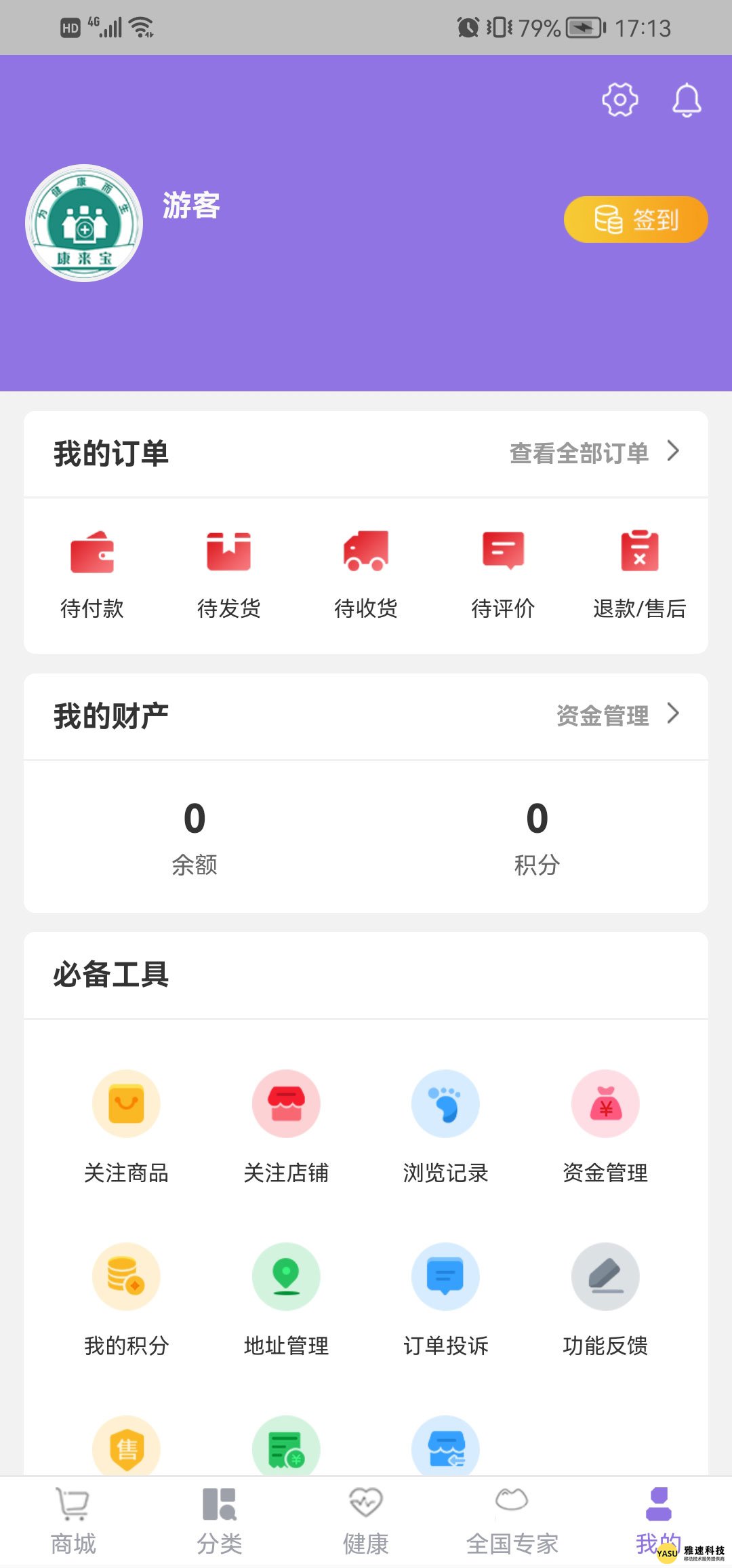Image resolution: width=732 pixels, height=1568 pixels.
Task: Click the 待评价 review icon
Action: [x=503, y=553]
